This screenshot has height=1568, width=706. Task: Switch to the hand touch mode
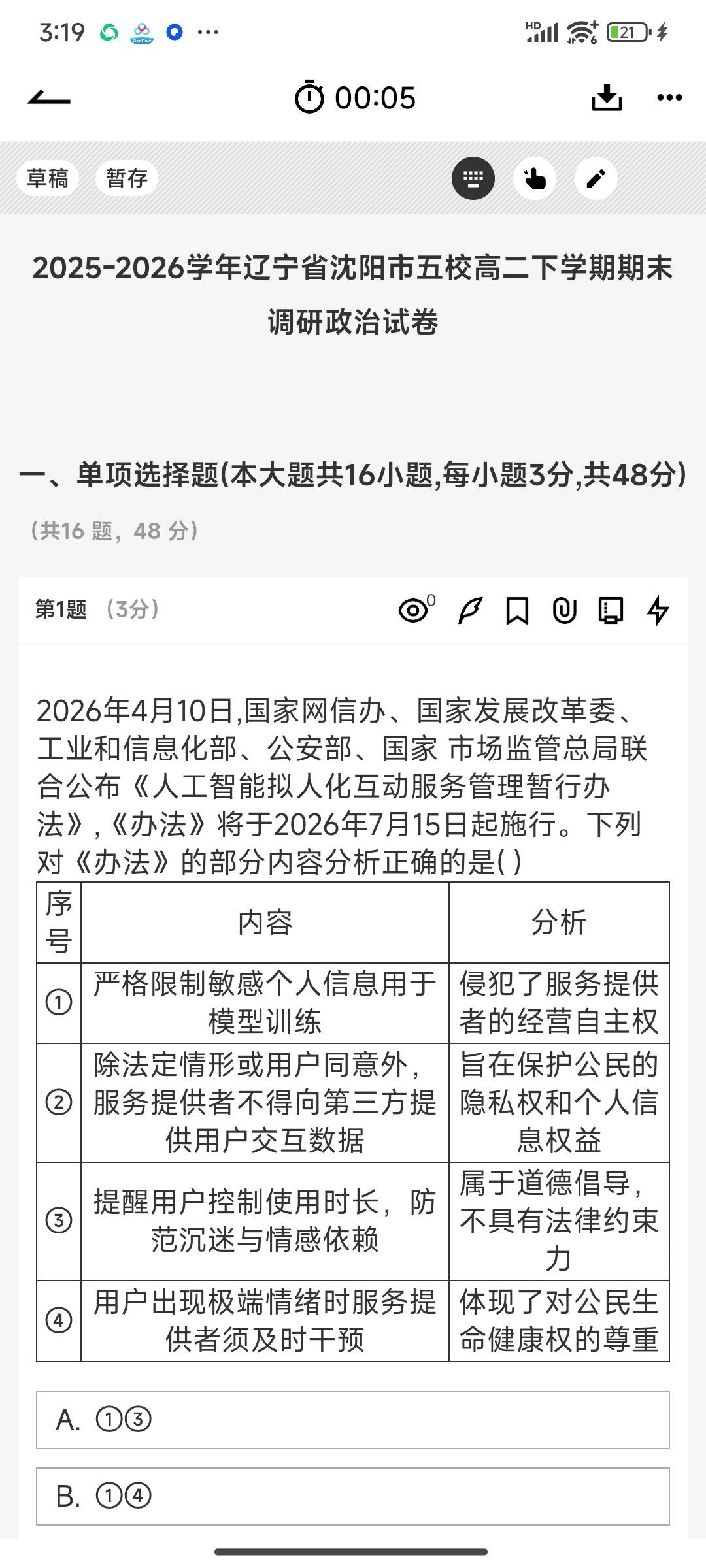pyautogui.click(x=535, y=178)
